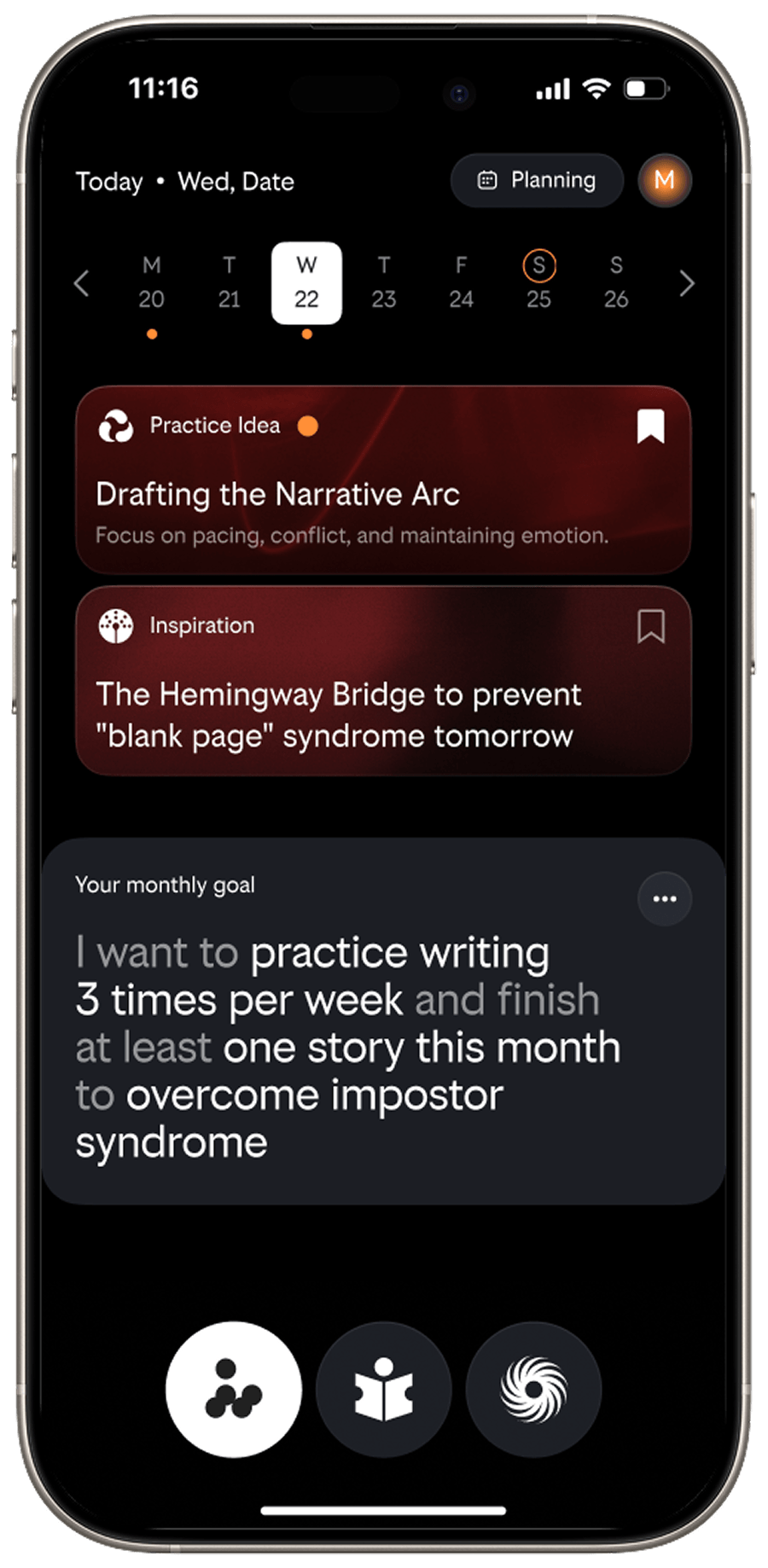
Task: Select Thursday 23 in the calendar
Action: [x=384, y=283]
